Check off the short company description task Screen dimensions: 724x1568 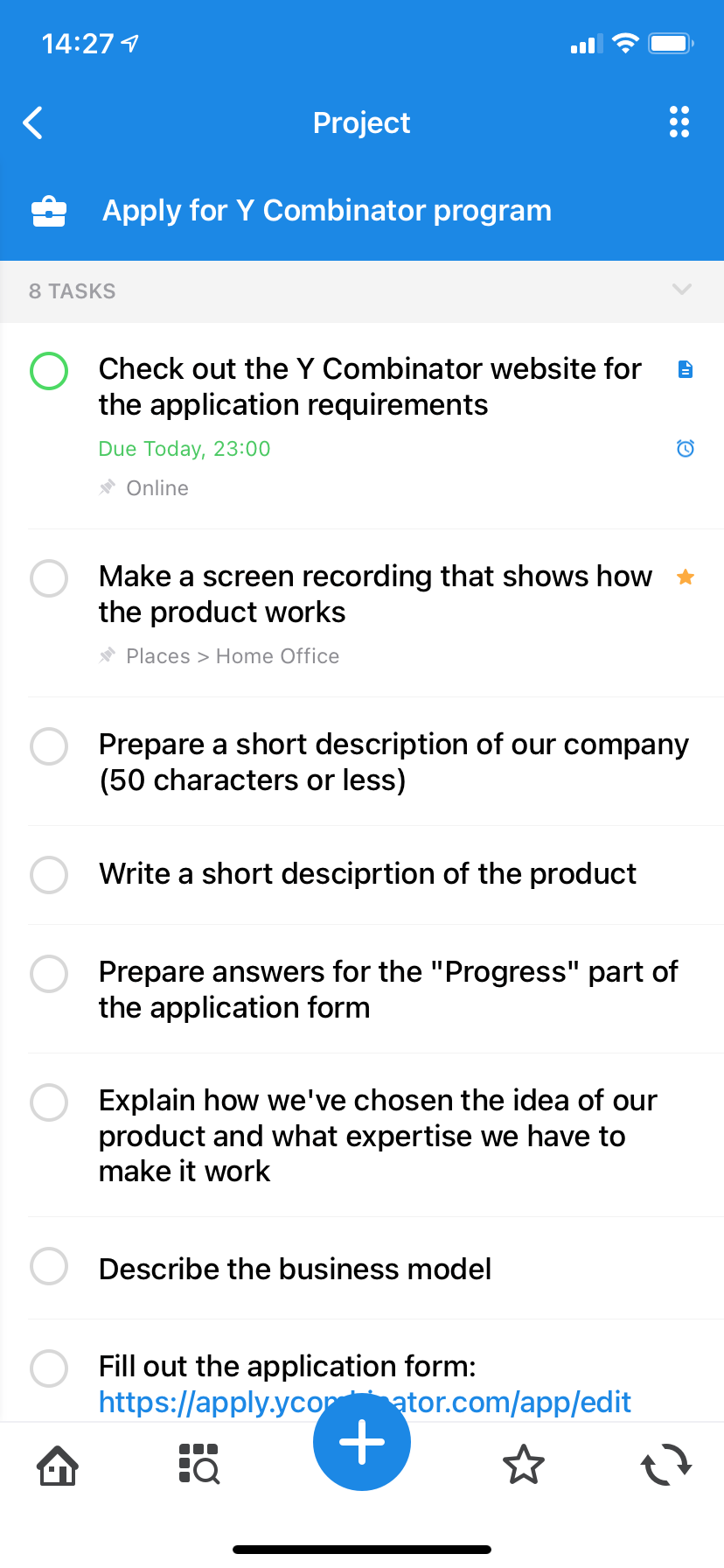click(49, 746)
